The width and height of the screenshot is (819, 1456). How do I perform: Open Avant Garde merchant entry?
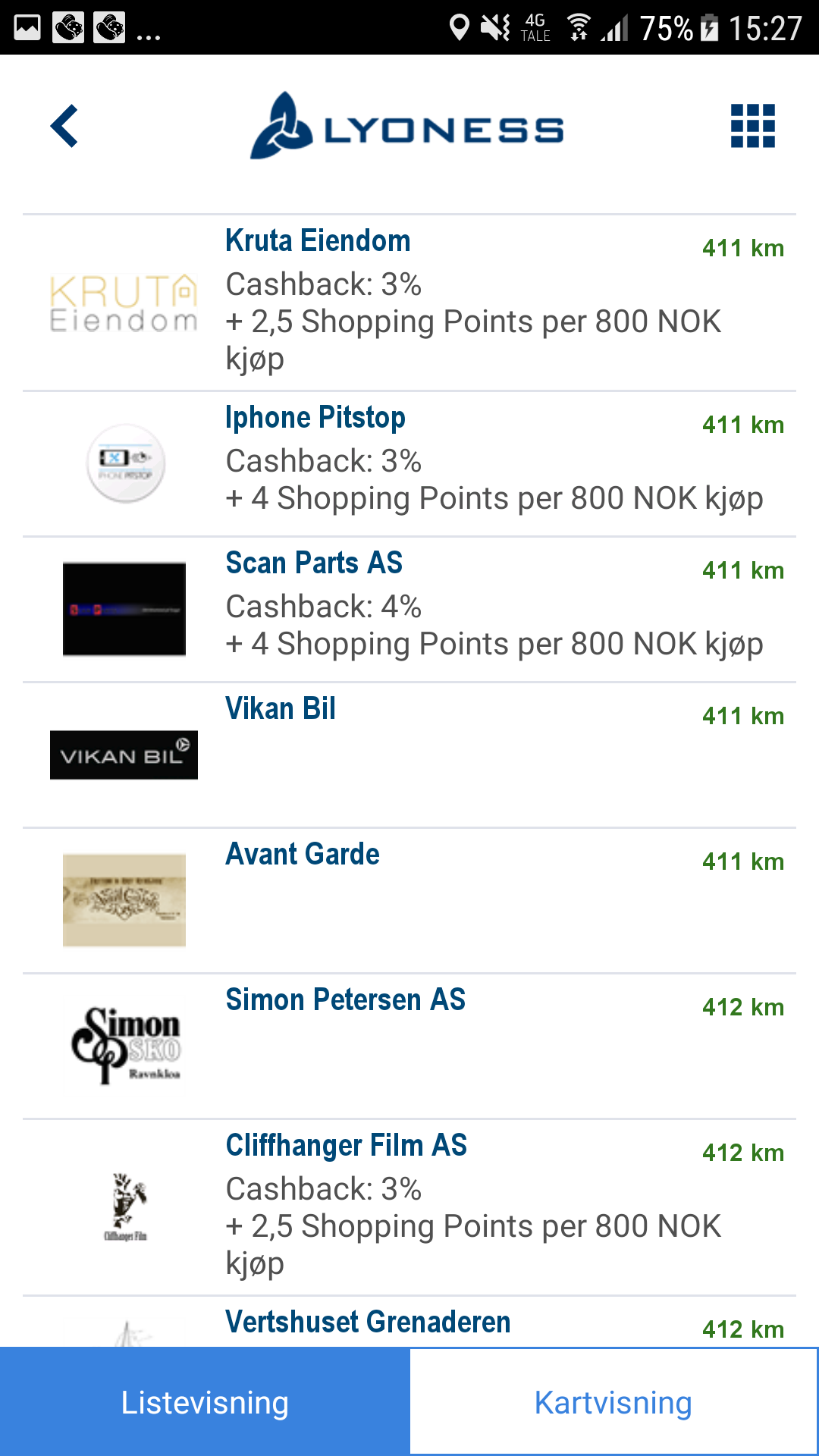pyautogui.click(x=409, y=901)
